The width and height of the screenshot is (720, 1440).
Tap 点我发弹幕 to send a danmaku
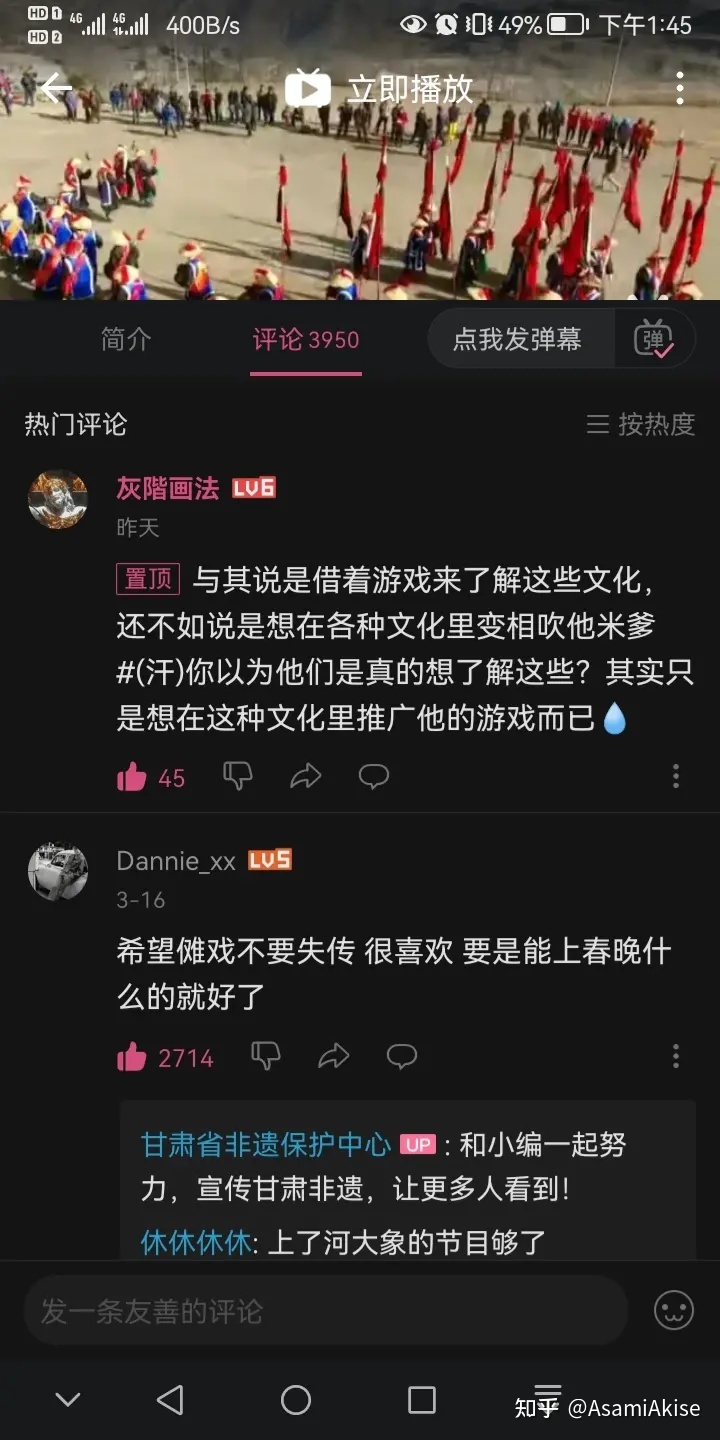pyautogui.click(x=517, y=340)
